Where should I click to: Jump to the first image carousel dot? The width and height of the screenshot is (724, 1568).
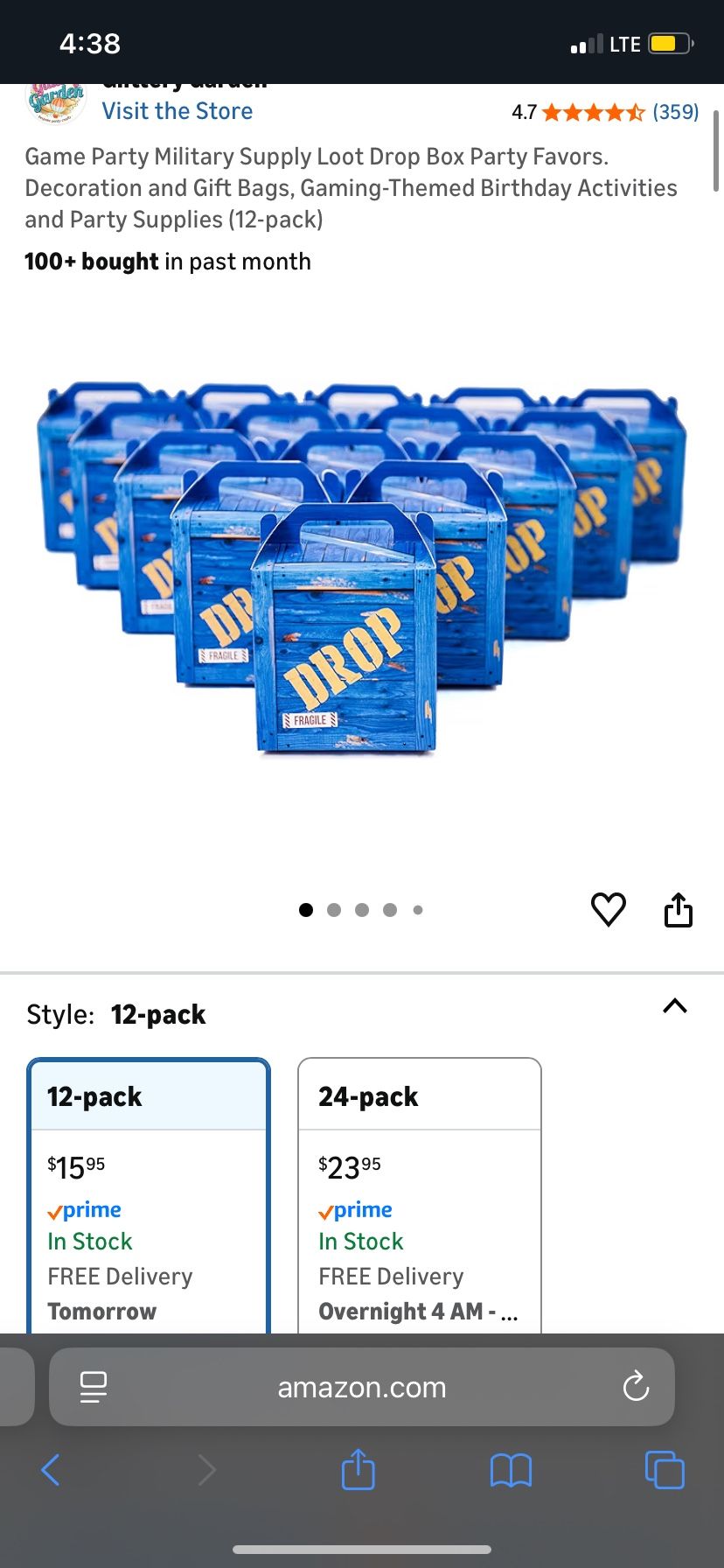click(306, 910)
